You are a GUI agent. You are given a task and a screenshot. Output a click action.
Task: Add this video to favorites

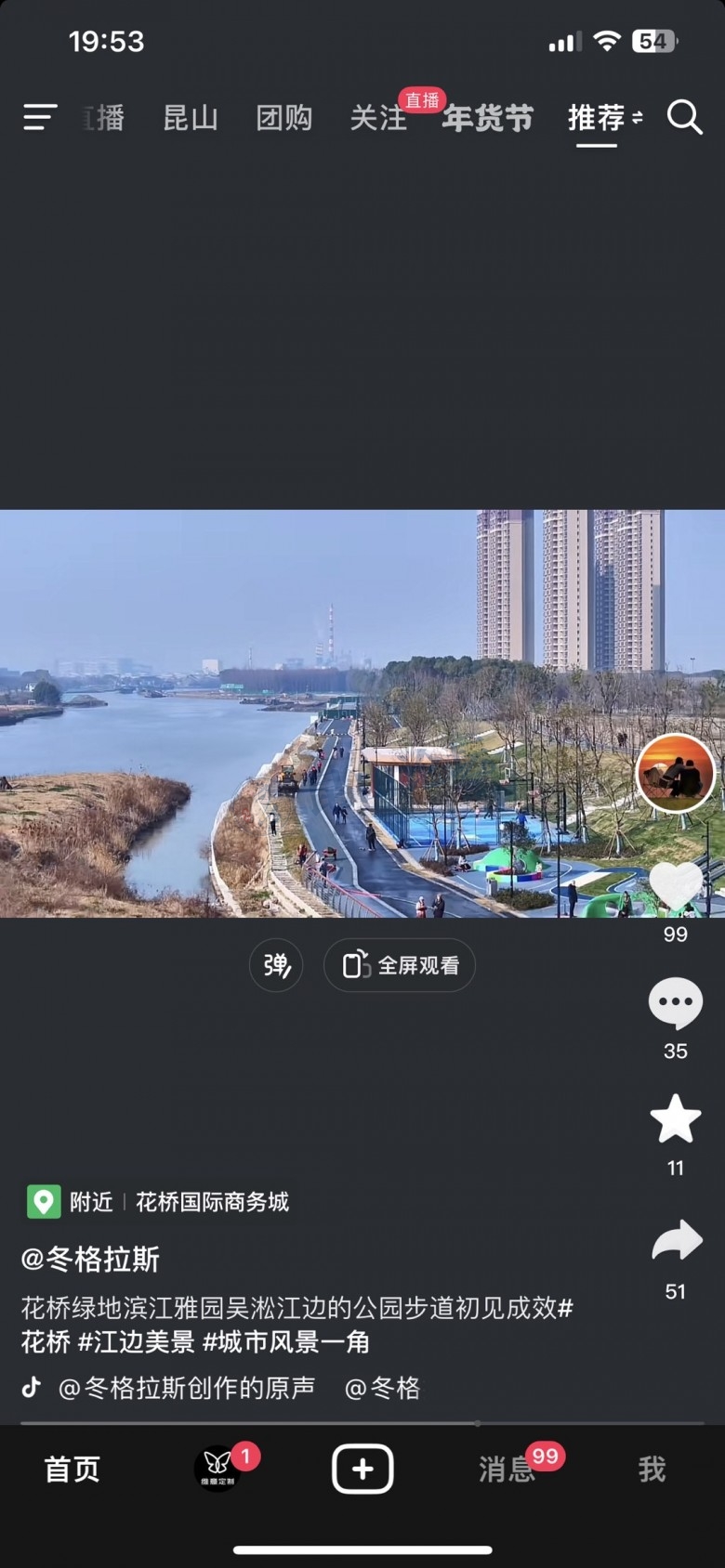675,1118
